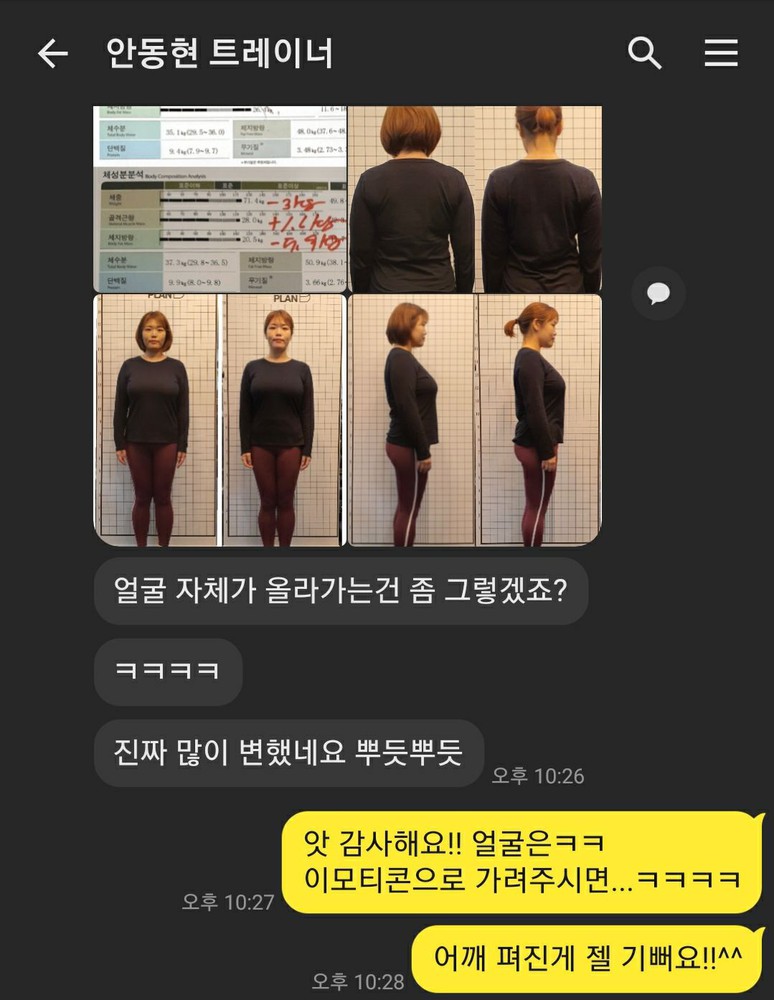Go back from 안동현 트레이너 chat
The width and height of the screenshot is (774, 1000).
(52, 53)
